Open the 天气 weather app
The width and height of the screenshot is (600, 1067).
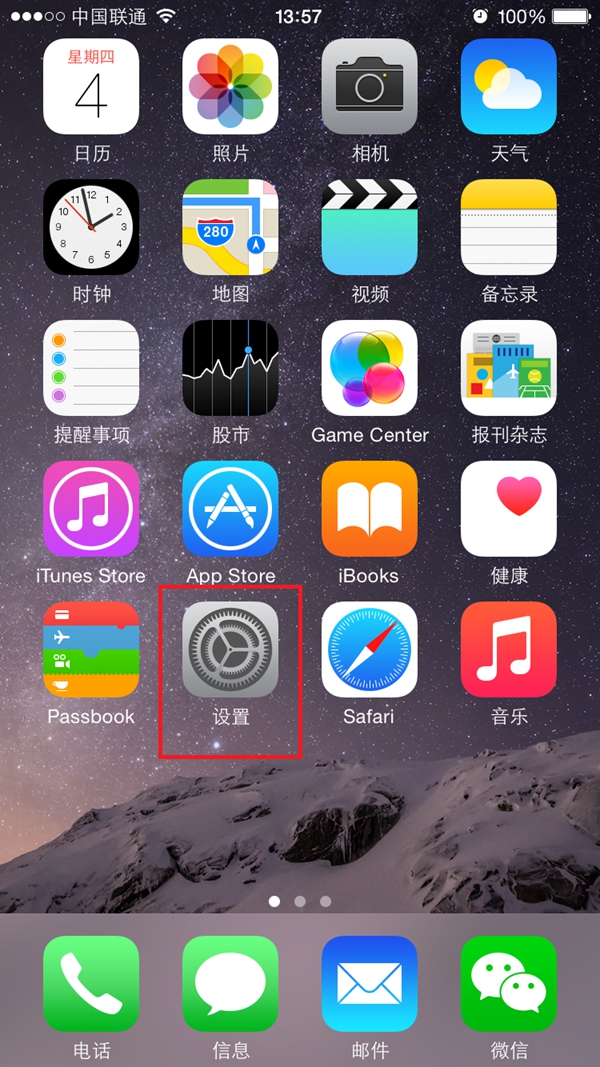tap(508, 87)
